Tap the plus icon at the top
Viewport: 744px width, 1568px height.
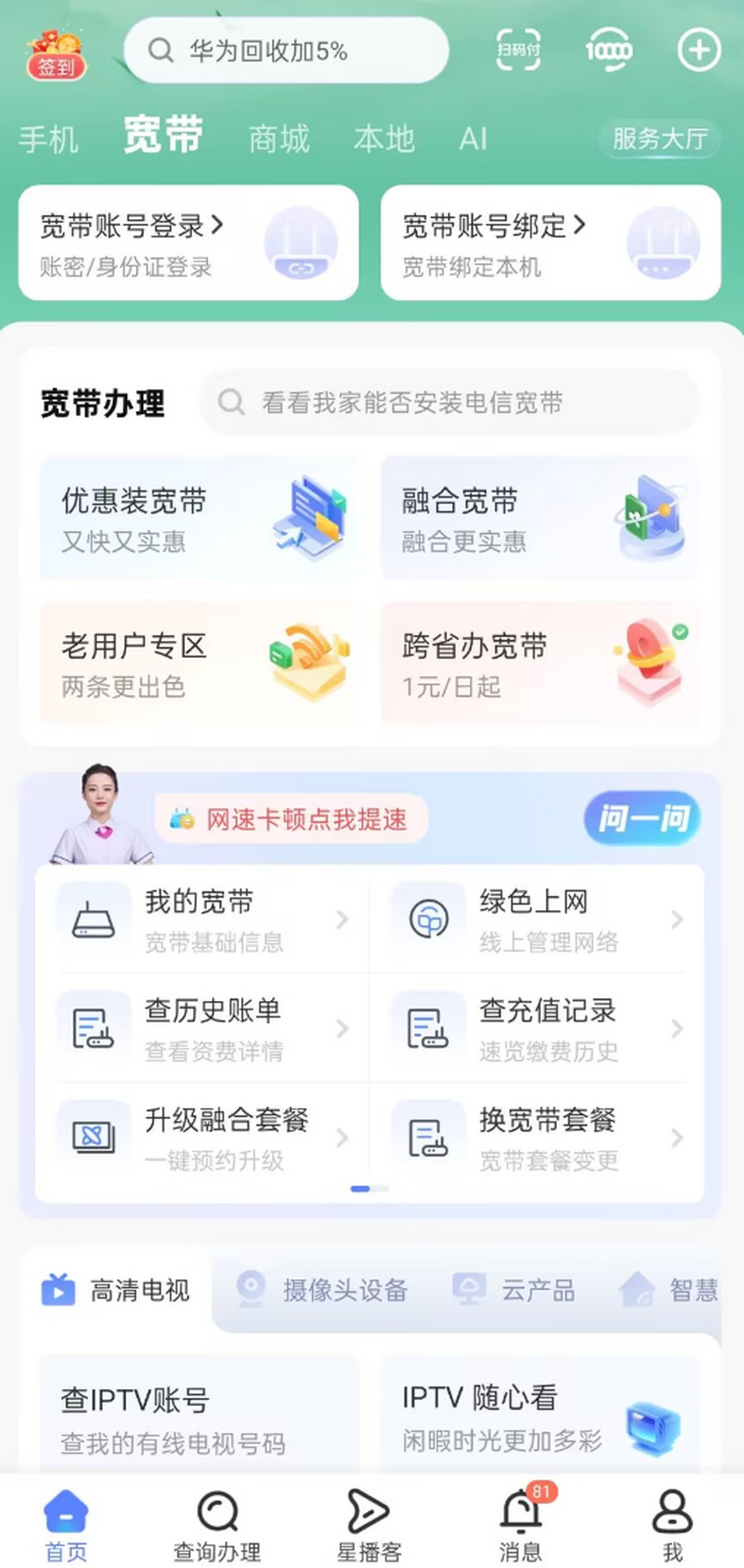(x=699, y=50)
